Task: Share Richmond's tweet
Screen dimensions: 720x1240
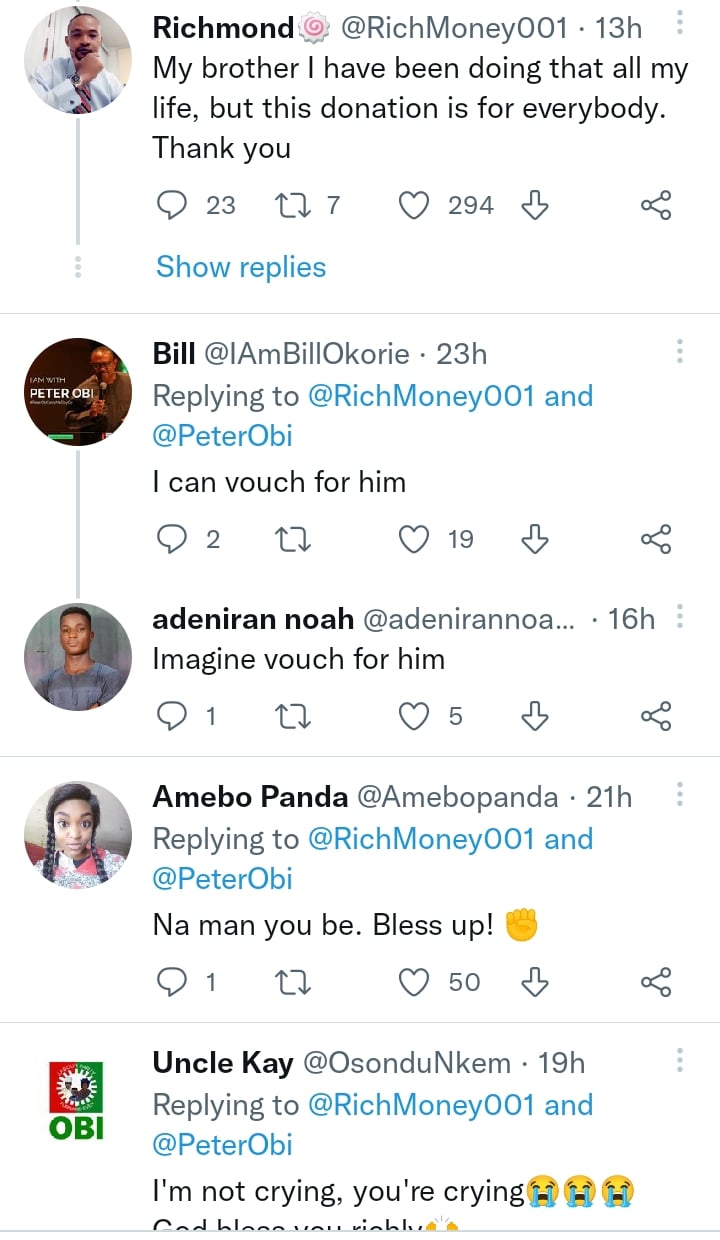Action: coord(655,206)
